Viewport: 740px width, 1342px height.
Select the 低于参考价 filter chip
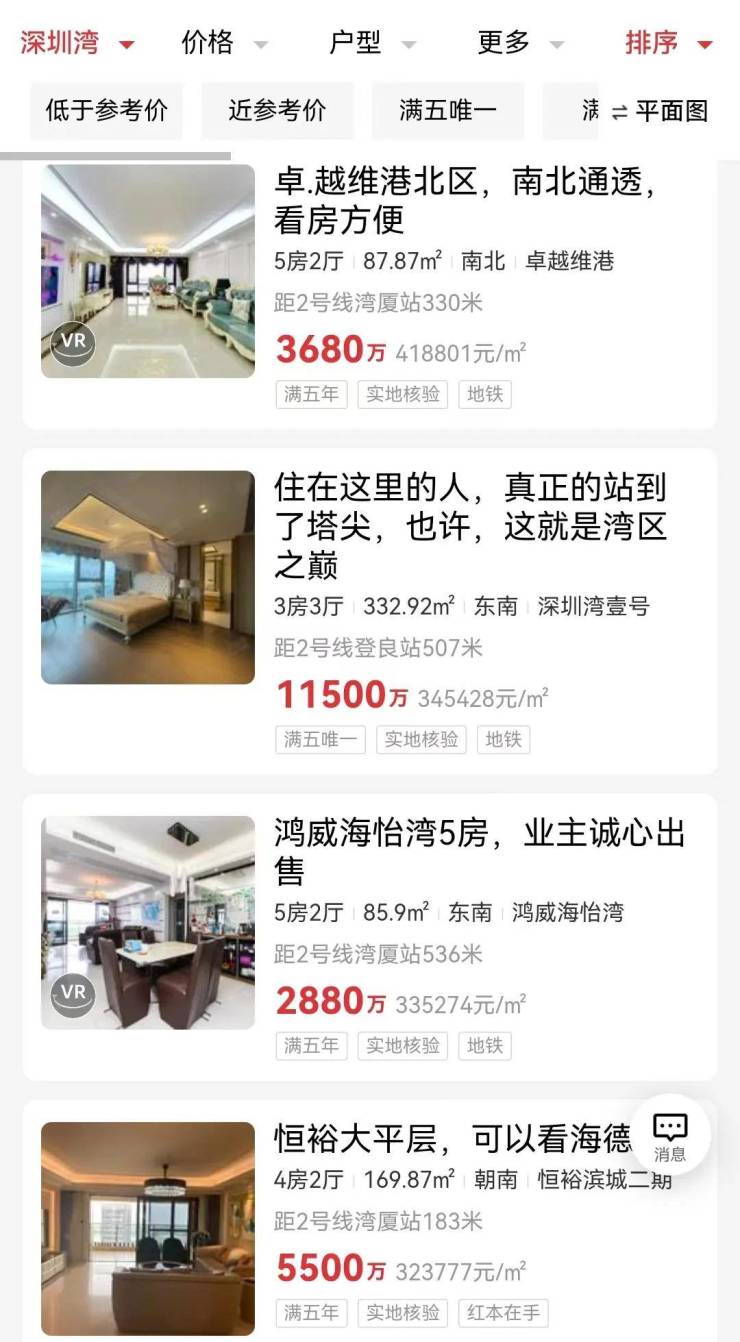click(x=107, y=110)
